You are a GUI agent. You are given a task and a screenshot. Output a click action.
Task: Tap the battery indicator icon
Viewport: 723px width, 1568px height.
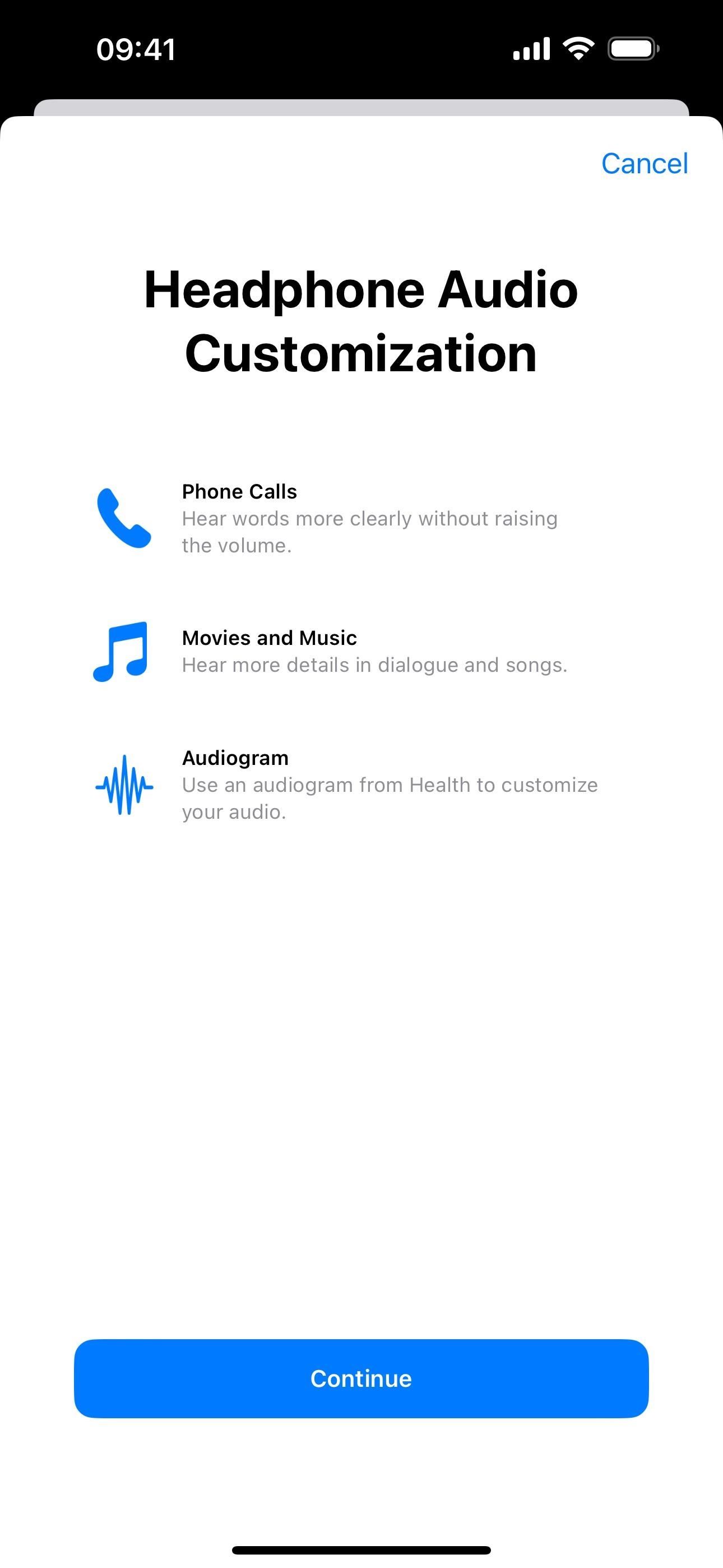point(633,48)
